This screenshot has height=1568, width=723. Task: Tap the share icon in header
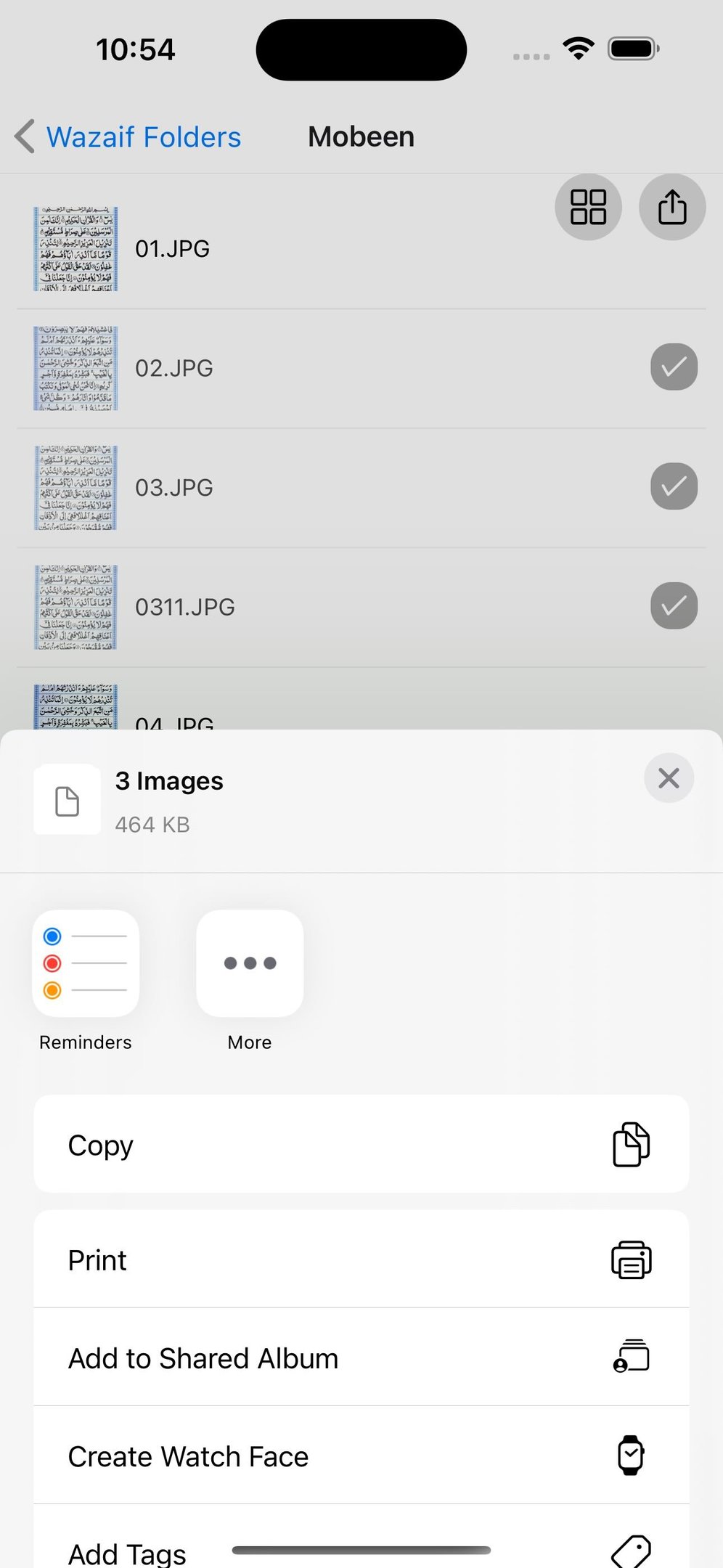[671, 207]
